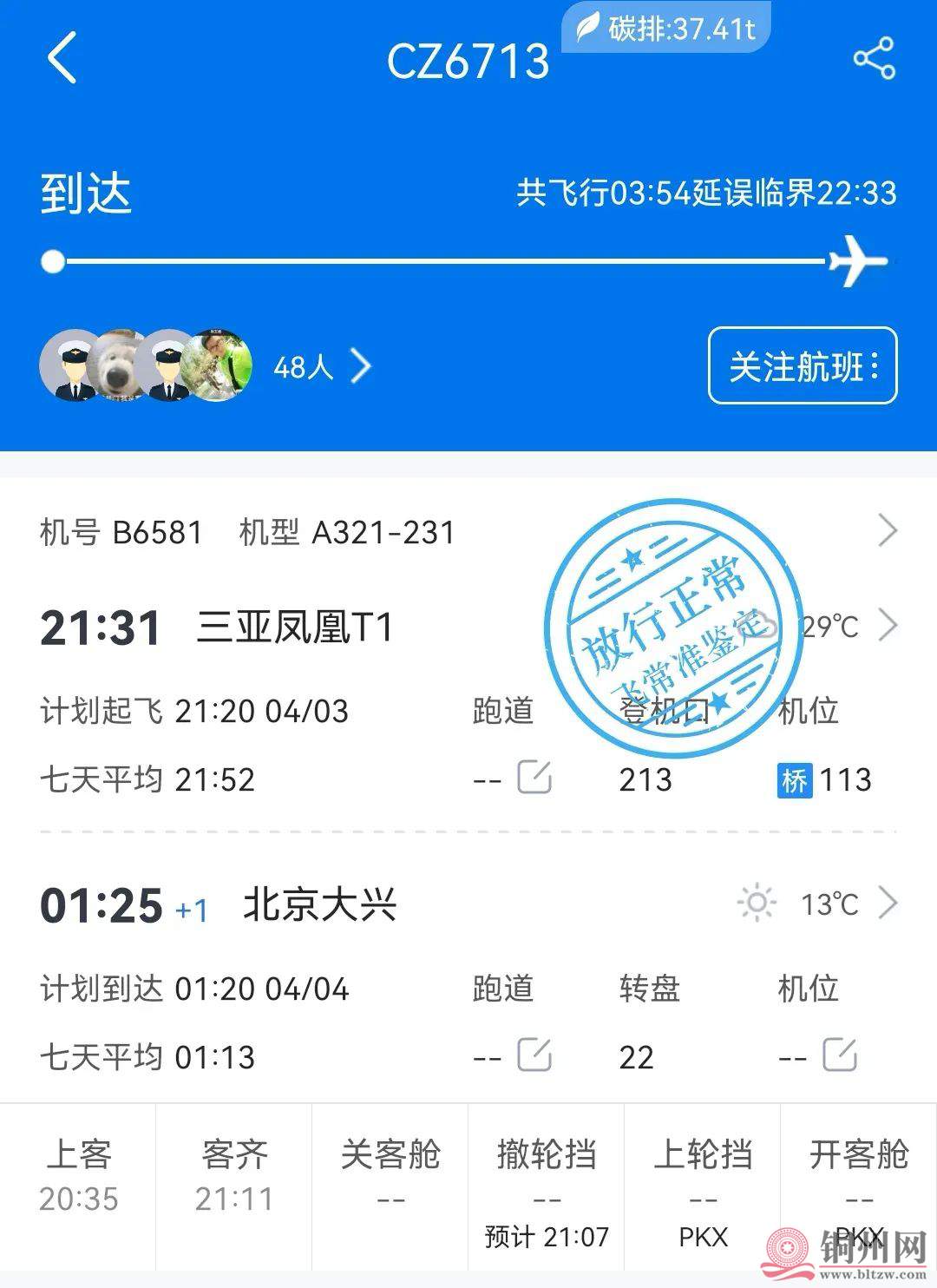Edit the arrival stand (机位) field
This screenshot has width=937, height=1288.
point(839,1055)
